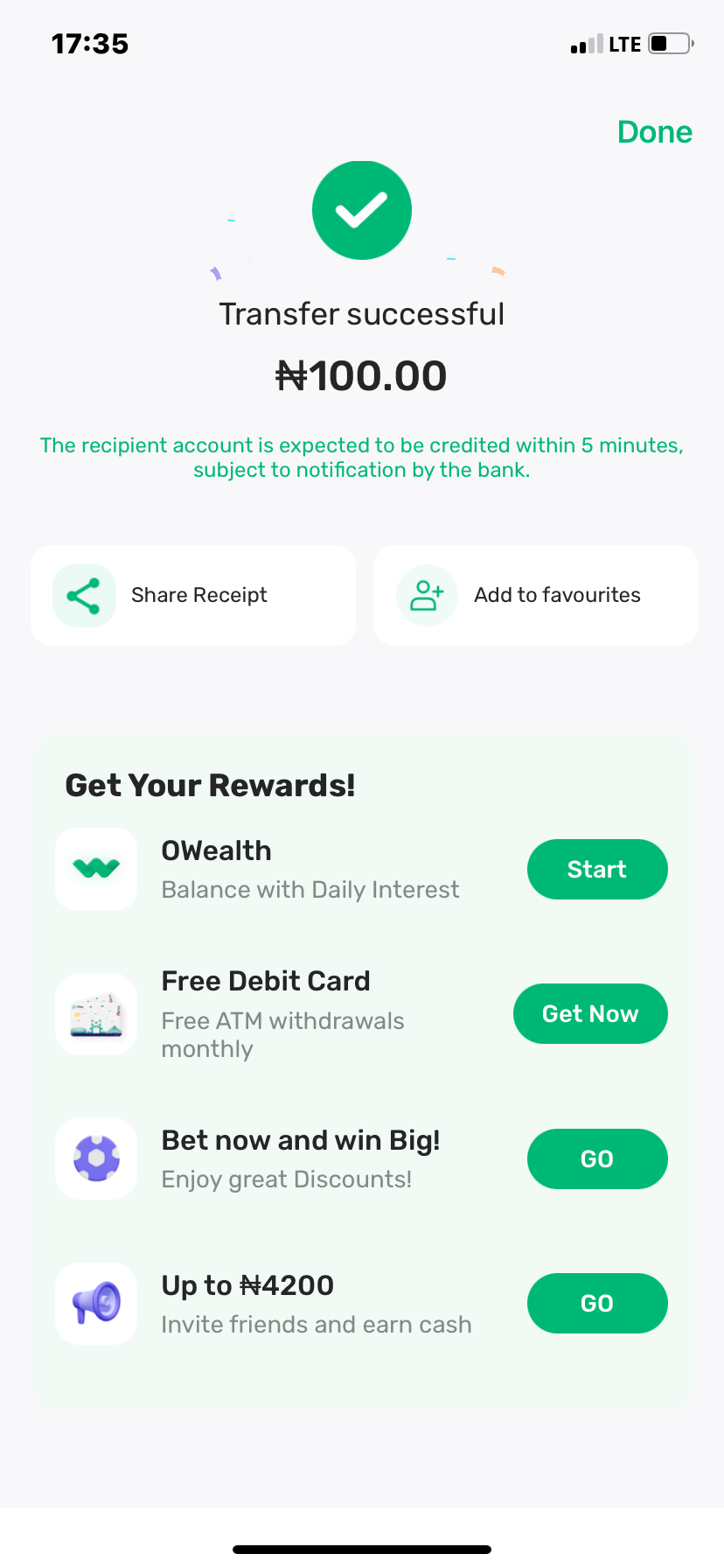
Task: Share the transfer receipt
Action: 193,595
